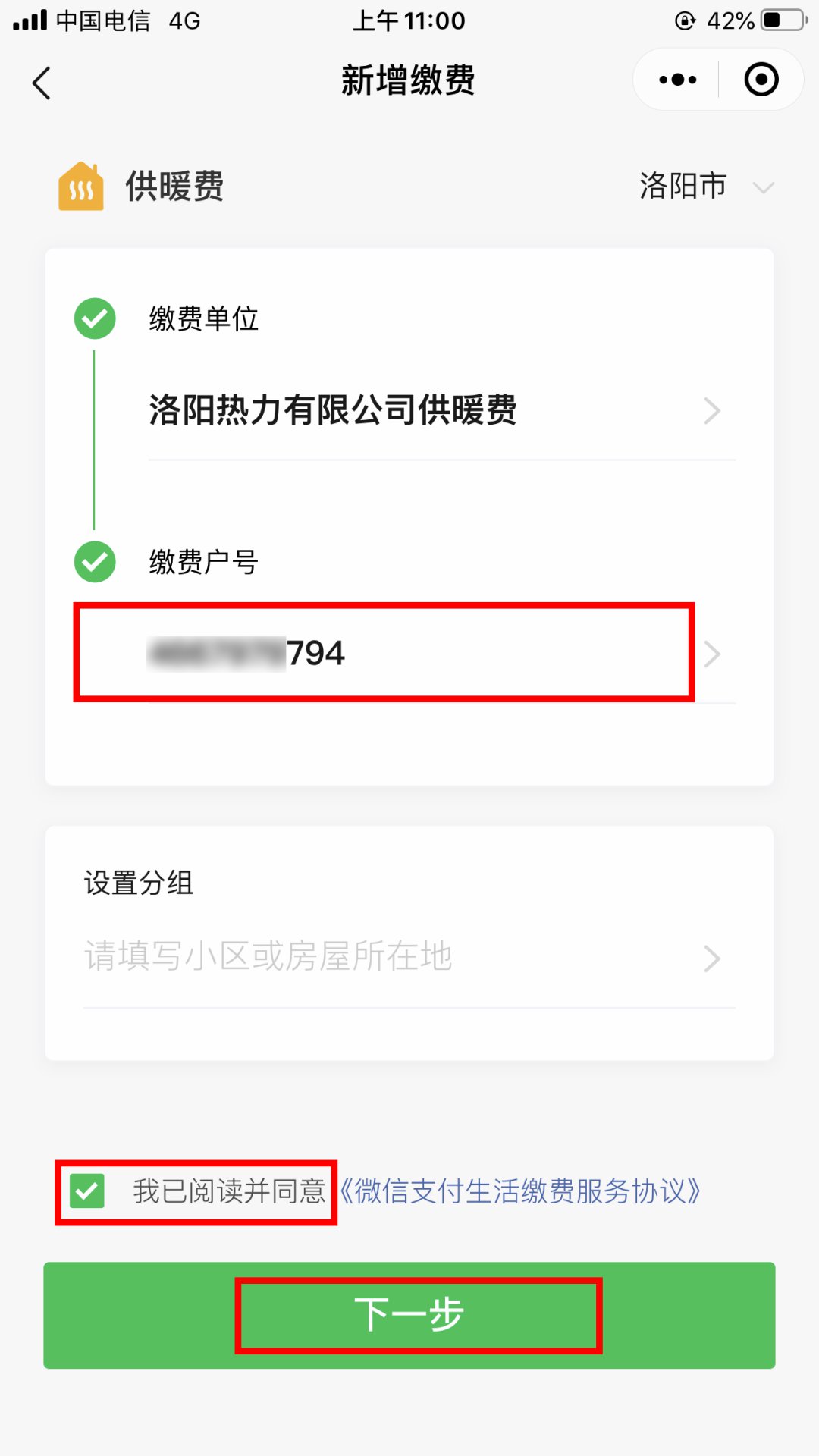Close the mini program with circle icon
Screen dimensions: 819x1456
coord(761,80)
